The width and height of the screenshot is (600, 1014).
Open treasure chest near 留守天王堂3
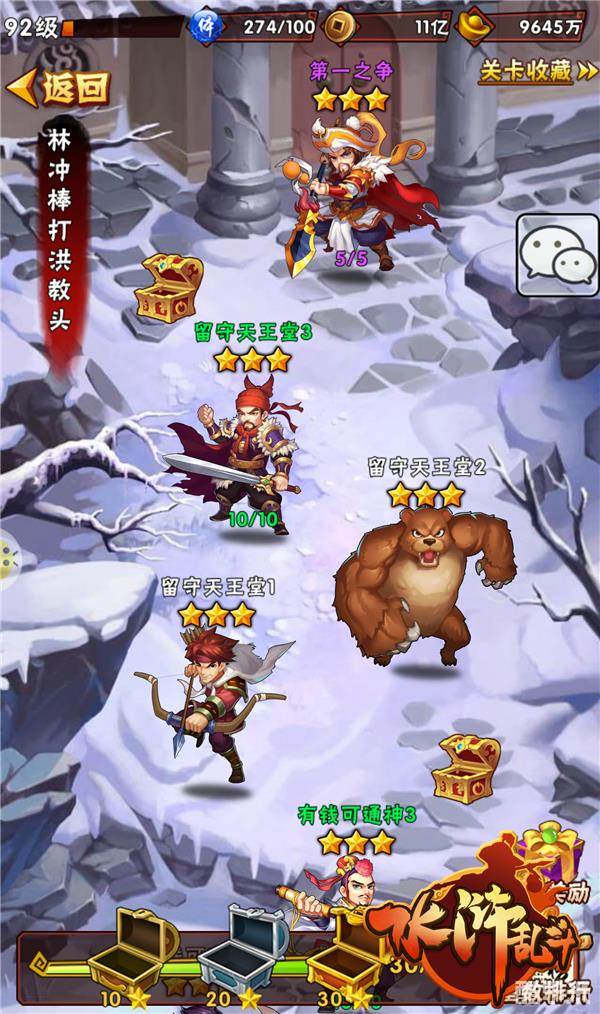[x=170, y=288]
